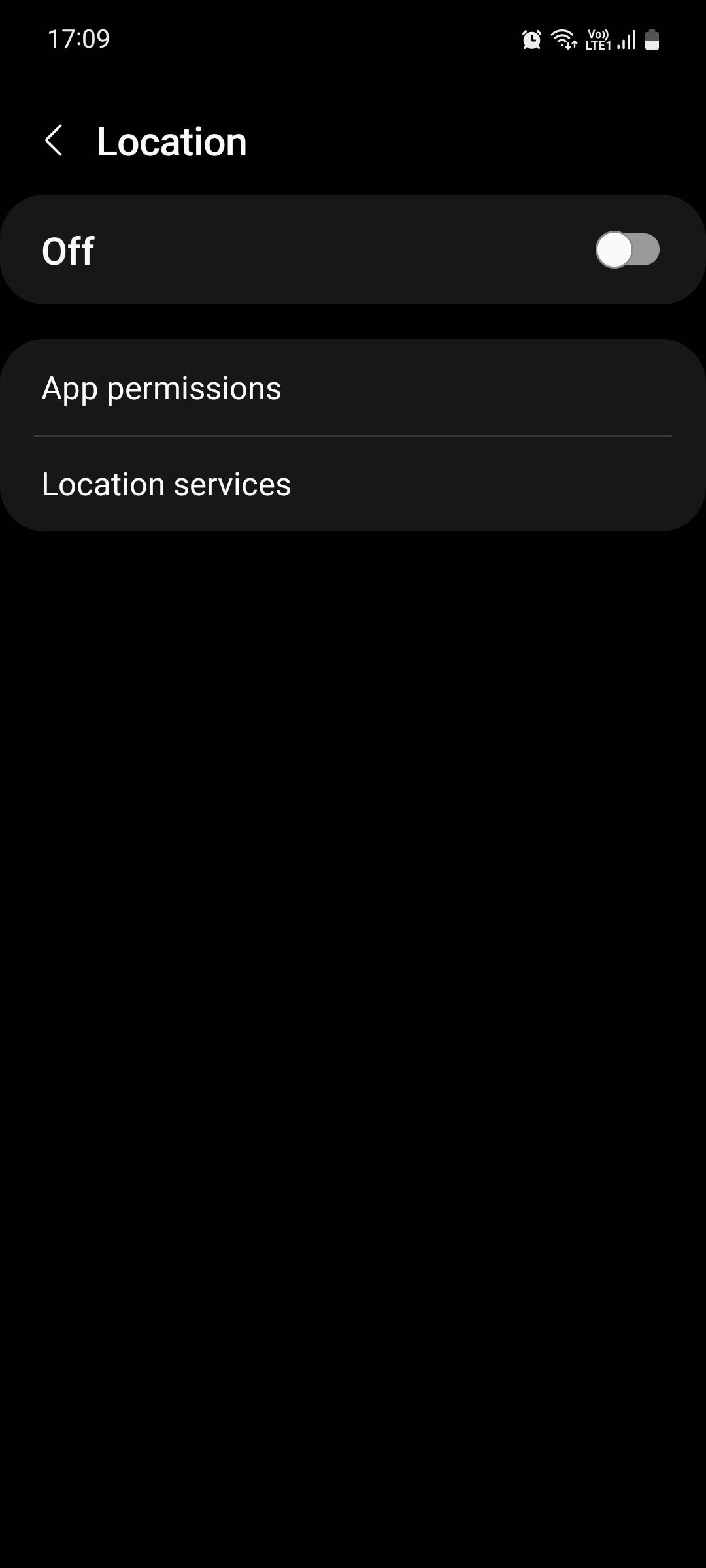Viewport: 706px width, 1568px height.
Task: Tap the Location screen title
Action: (x=171, y=140)
